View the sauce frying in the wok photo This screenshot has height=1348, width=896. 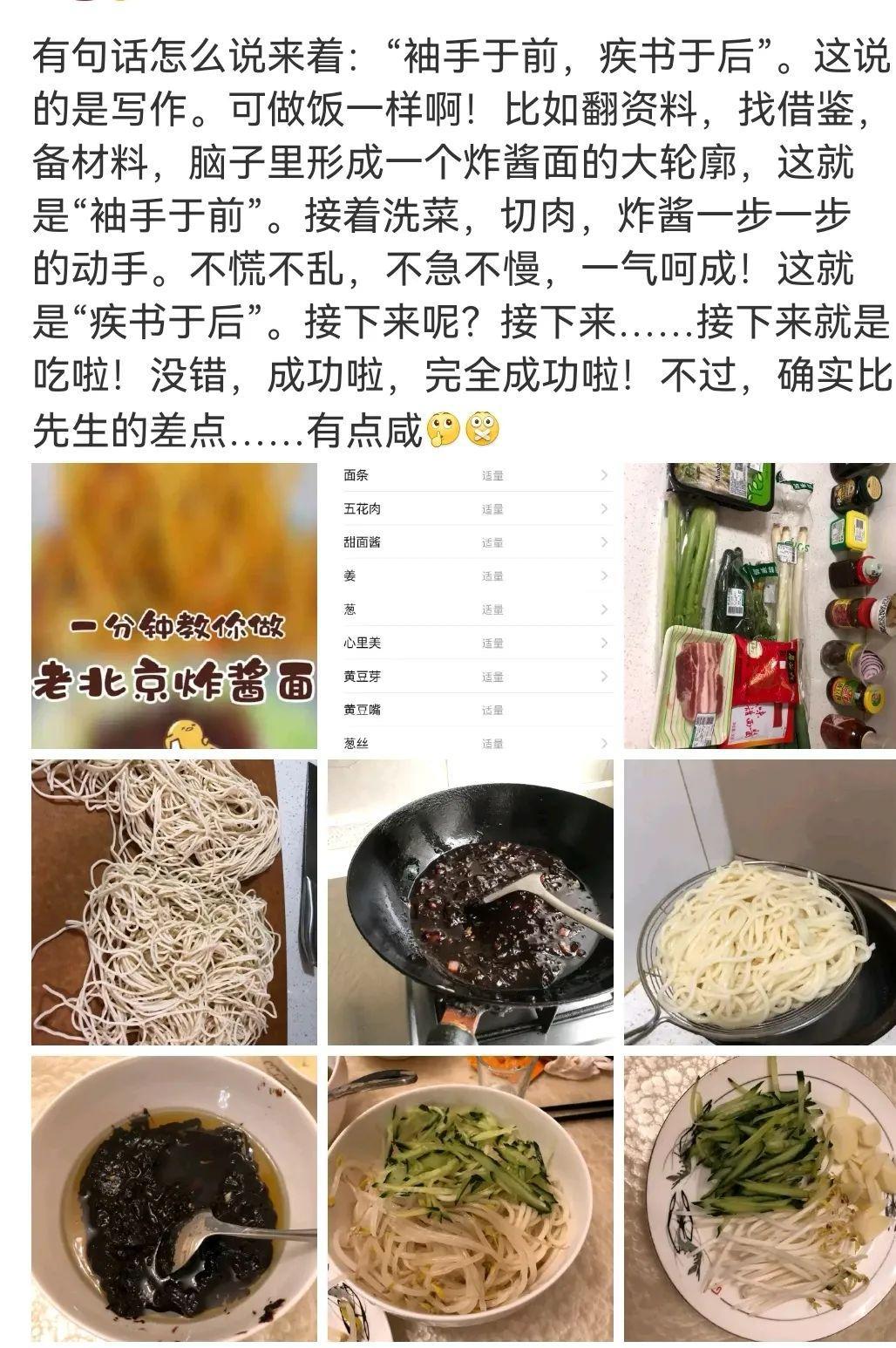tap(471, 902)
